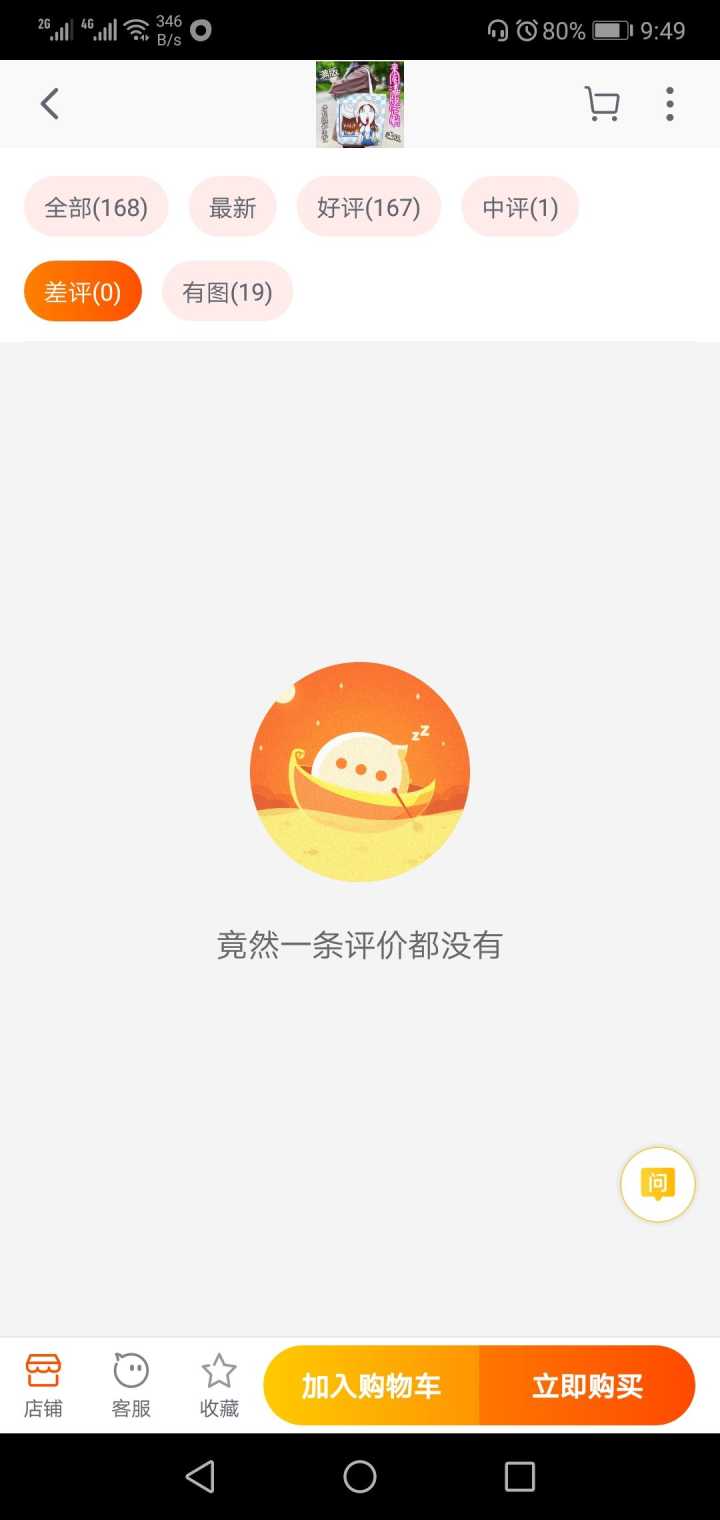Viewport: 720px width, 1520px height.
Task: Tap 加入购物车 to add to cart
Action: pyautogui.click(x=372, y=1386)
